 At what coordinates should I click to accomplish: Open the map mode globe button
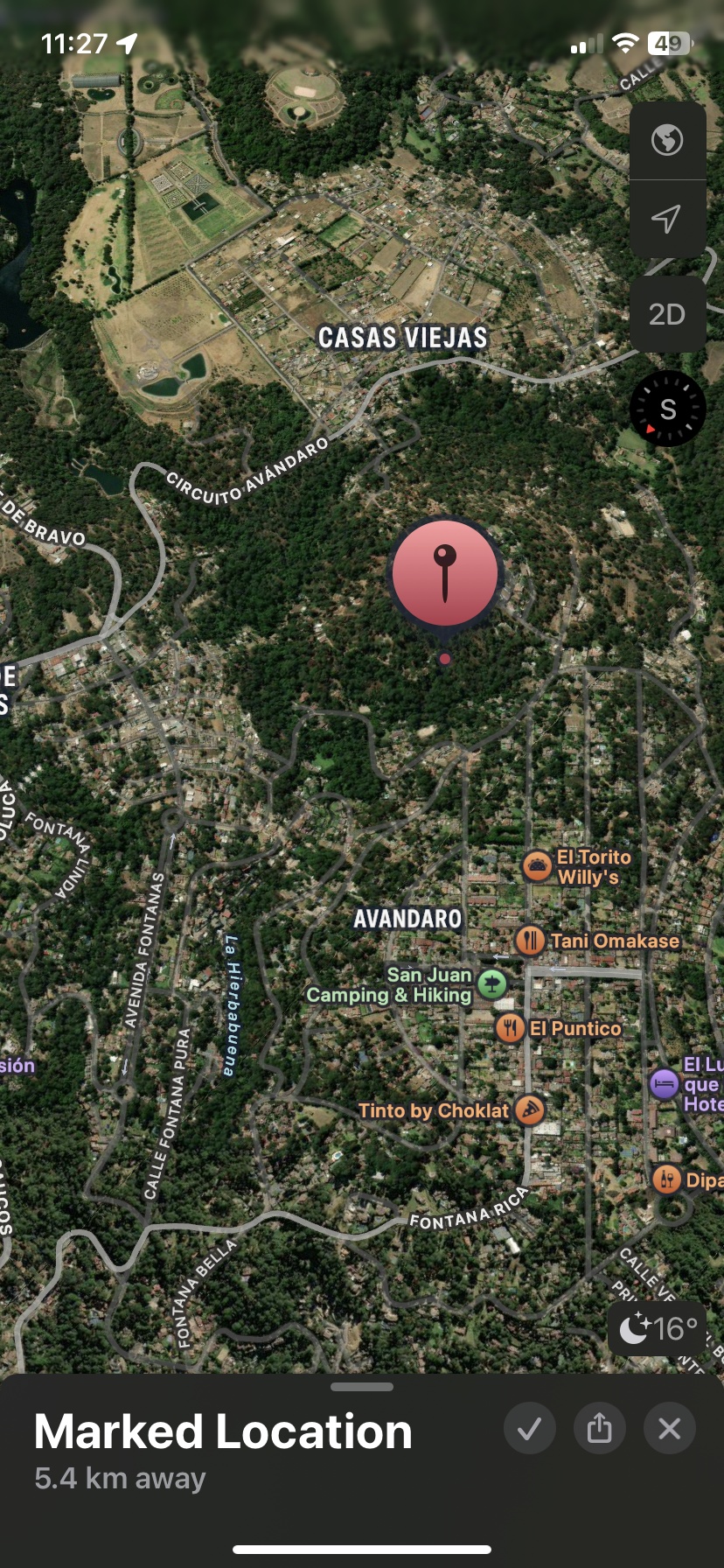[667, 140]
